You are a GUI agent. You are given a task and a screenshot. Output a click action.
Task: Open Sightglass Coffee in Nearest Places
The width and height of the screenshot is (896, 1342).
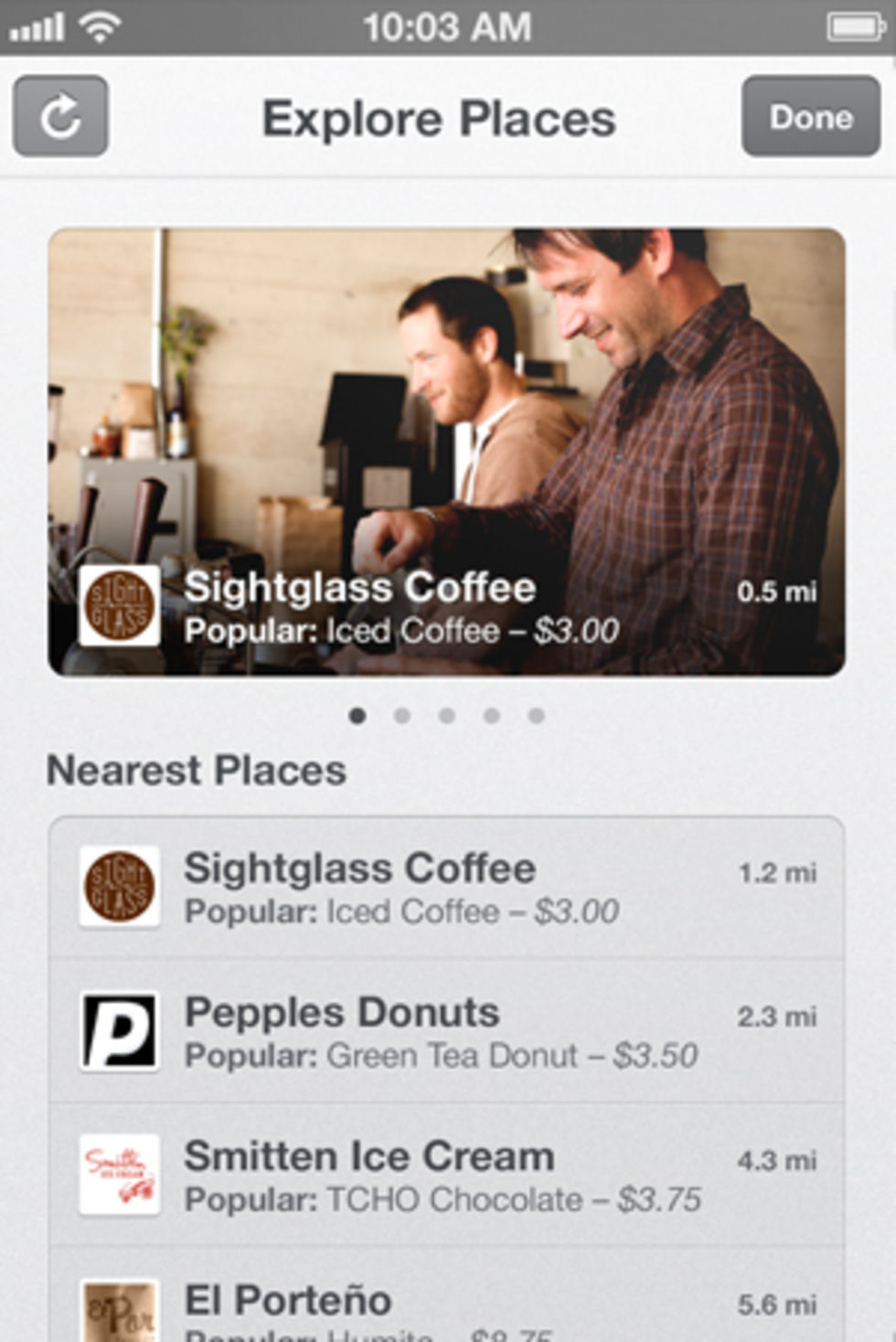click(446, 888)
